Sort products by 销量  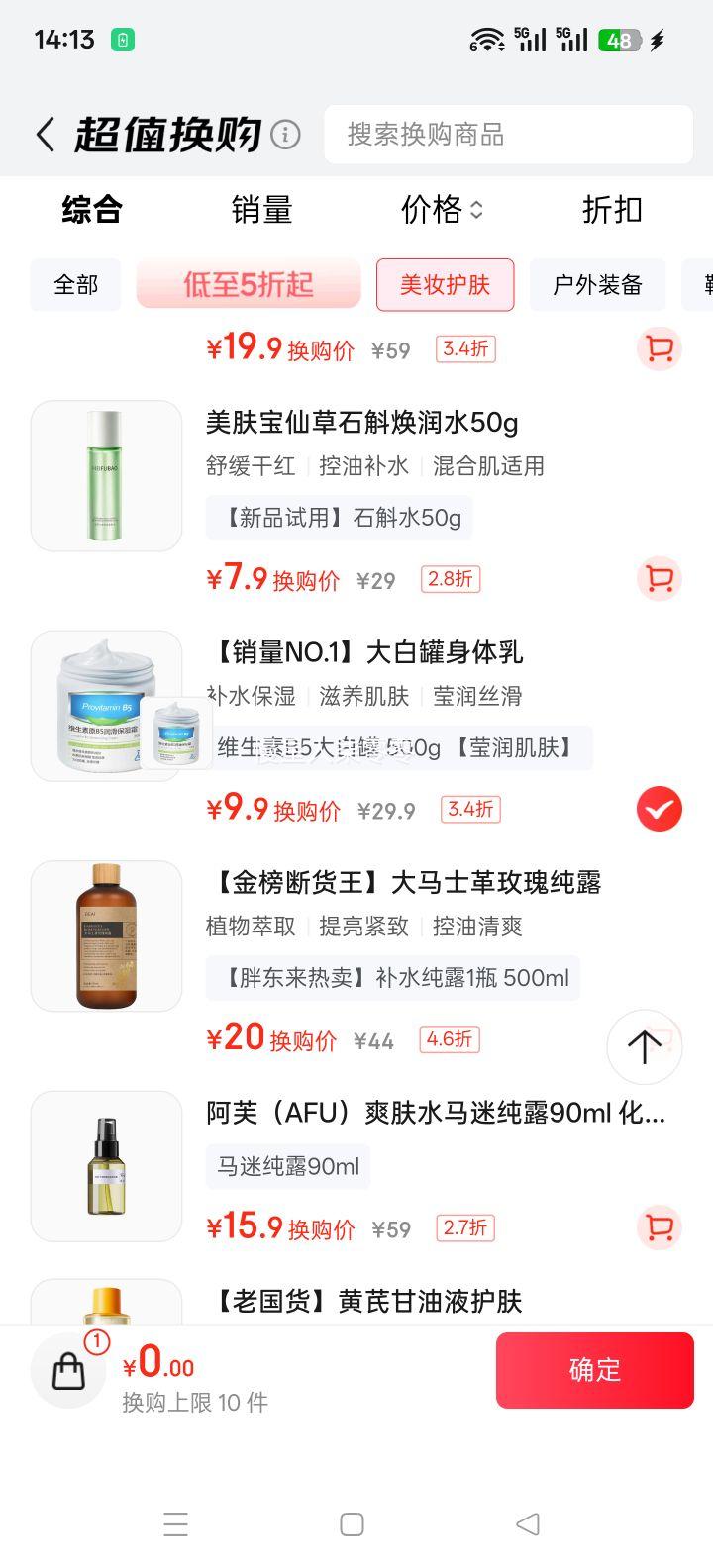pos(261,210)
